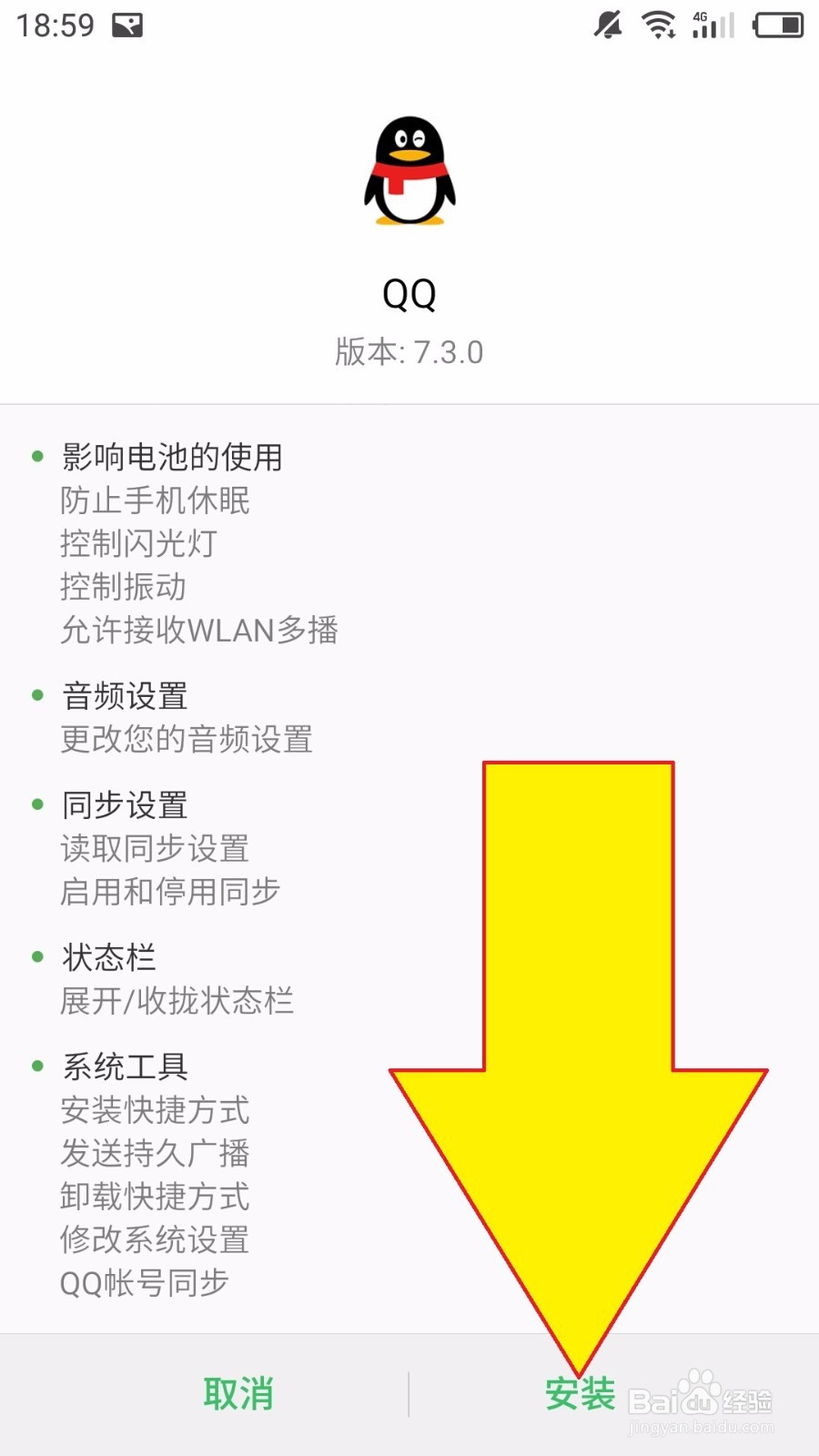Screen dimensions: 819x1456
Task: Select the 防止手机休眠 permission entry
Action: click(x=155, y=500)
